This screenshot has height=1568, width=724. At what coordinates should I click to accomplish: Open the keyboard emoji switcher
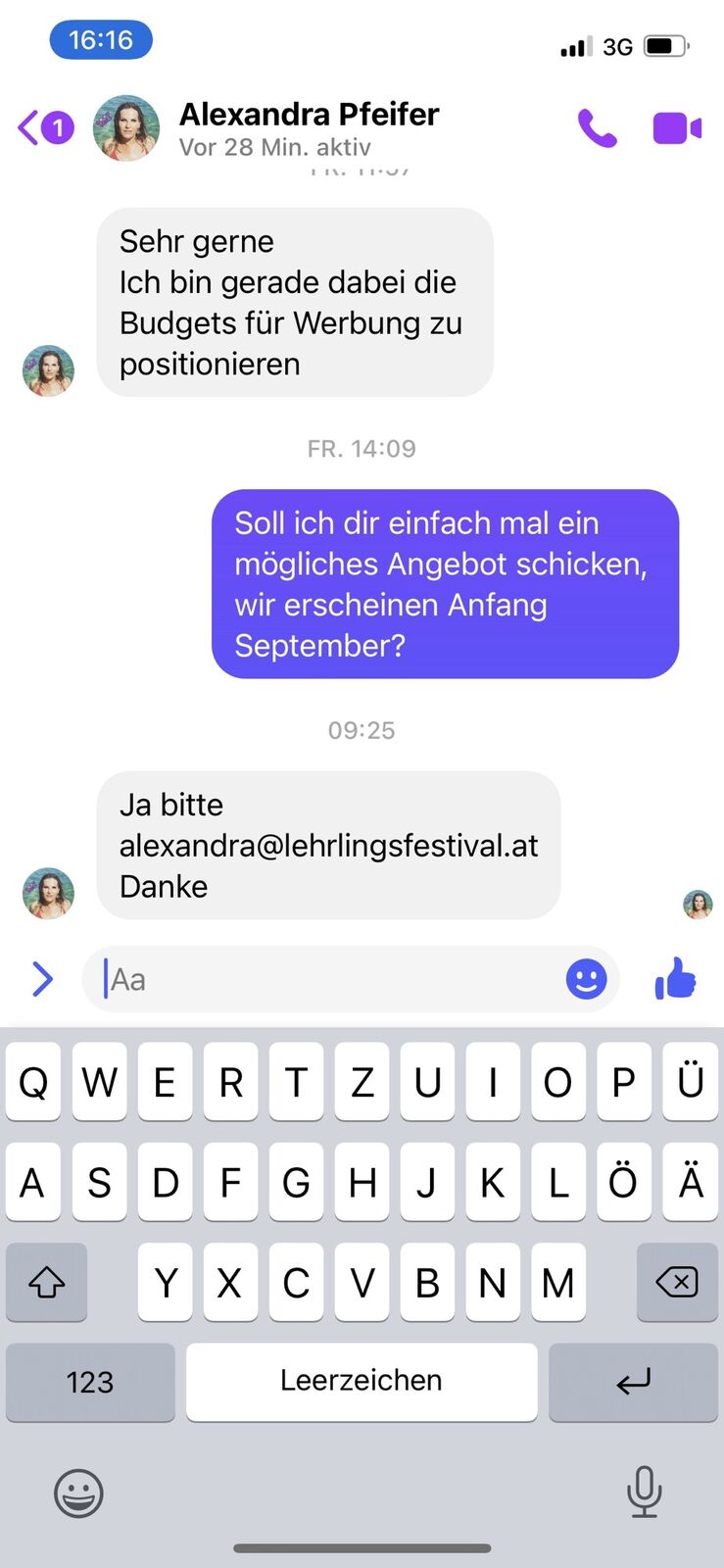(78, 1494)
